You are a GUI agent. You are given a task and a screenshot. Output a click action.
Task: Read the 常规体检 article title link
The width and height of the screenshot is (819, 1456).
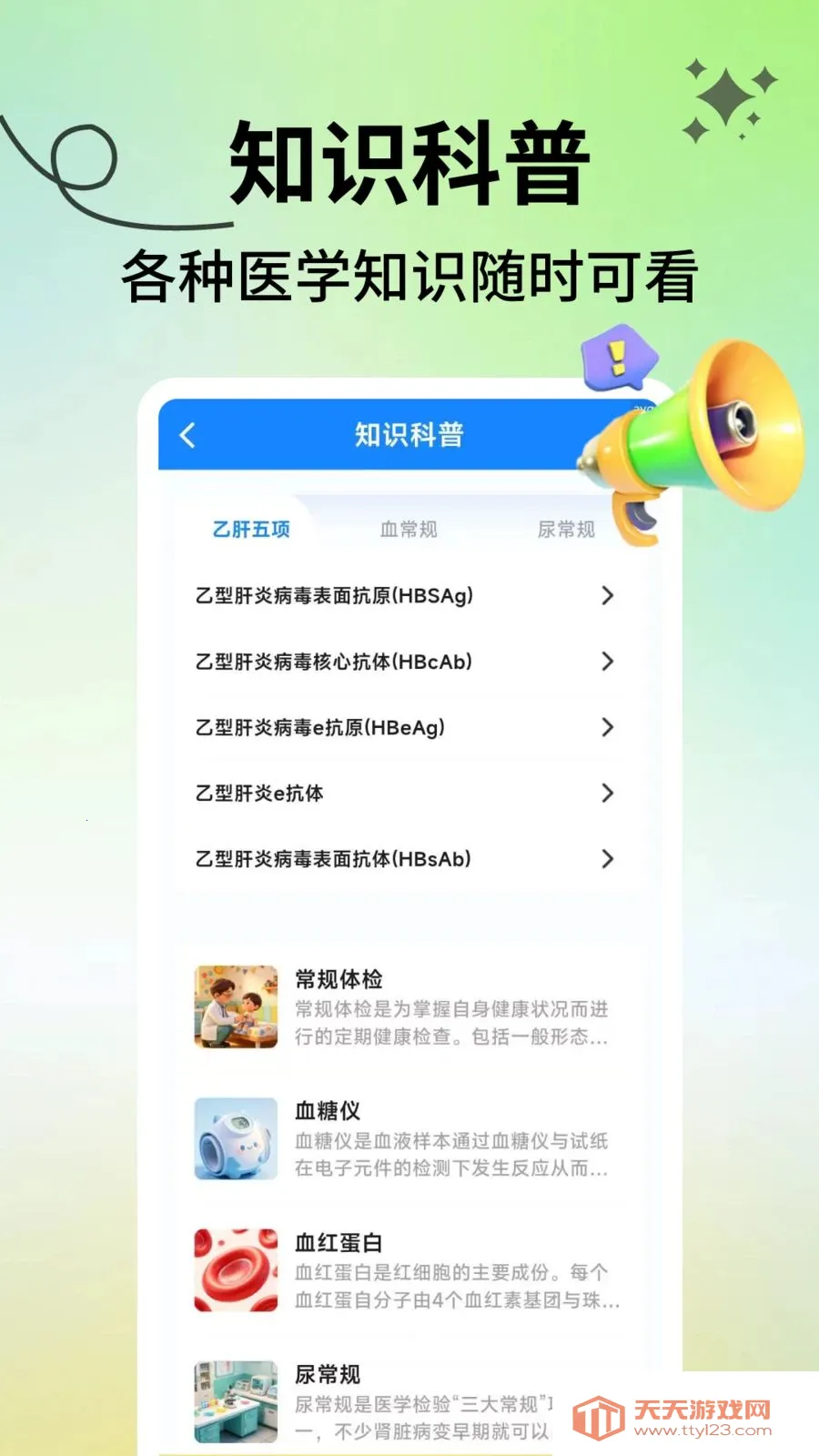pos(338,981)
